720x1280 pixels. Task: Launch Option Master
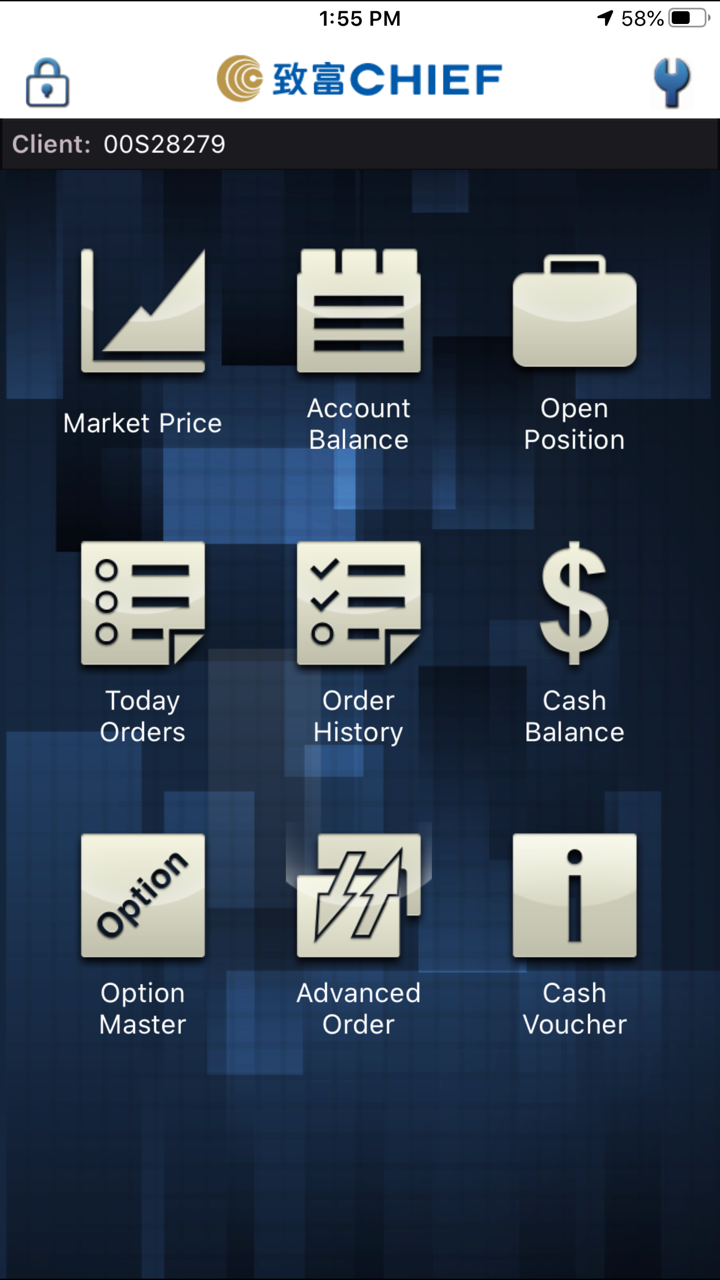coord(143,896)
